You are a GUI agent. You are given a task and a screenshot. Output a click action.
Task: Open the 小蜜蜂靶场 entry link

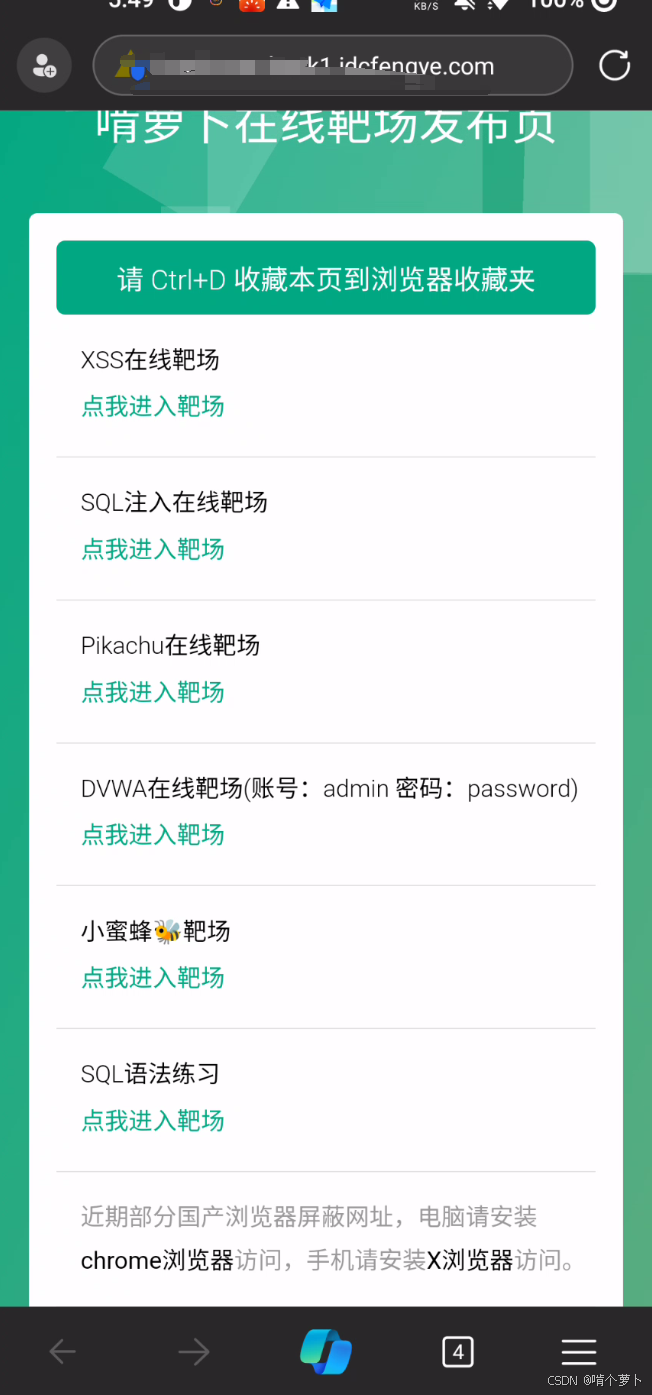(x=152, y=978)
